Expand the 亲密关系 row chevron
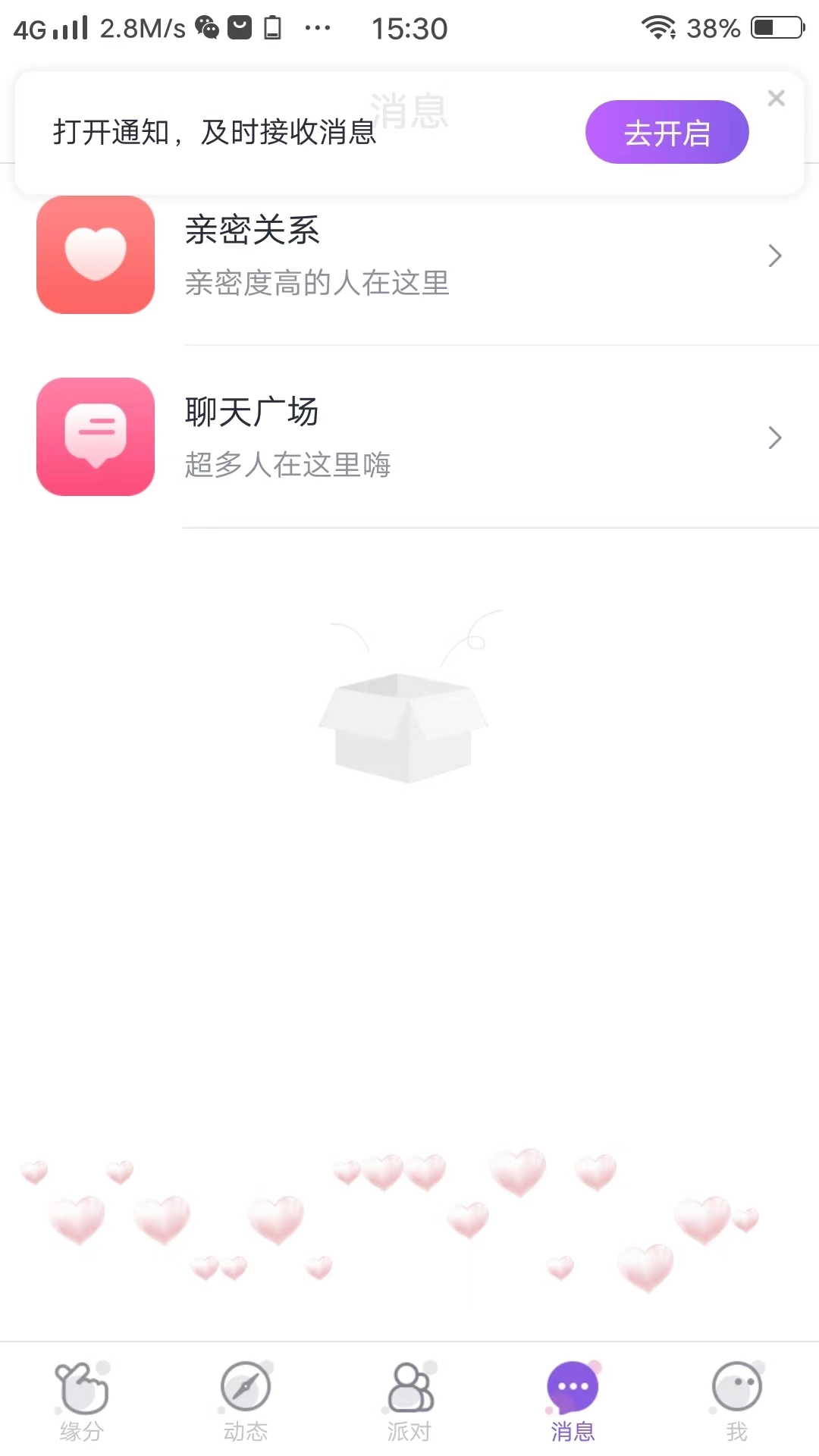819x1456 pixels. 775,256
